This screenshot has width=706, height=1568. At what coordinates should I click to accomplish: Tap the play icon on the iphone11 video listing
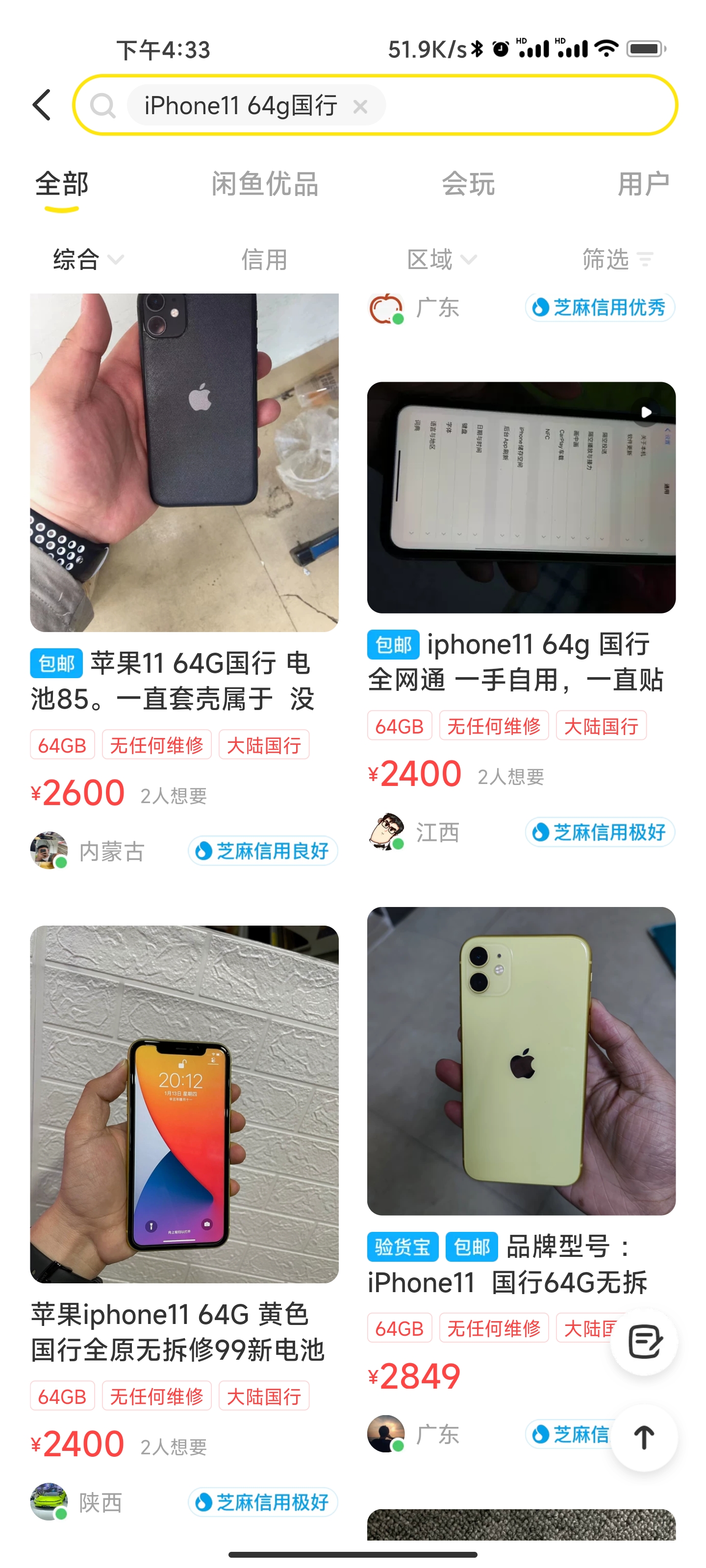[645, 412]
